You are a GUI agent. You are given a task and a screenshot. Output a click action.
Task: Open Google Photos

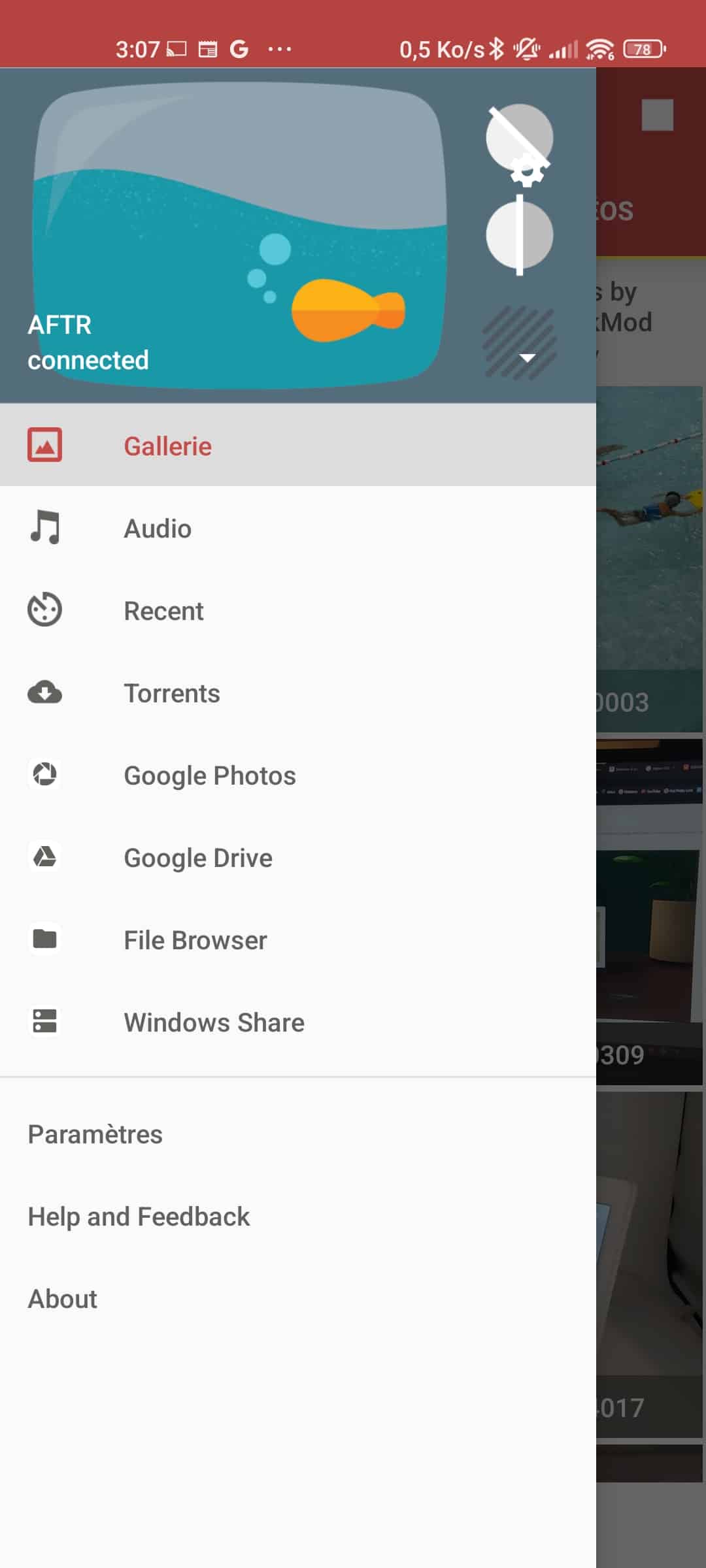[x=297, y=775]
